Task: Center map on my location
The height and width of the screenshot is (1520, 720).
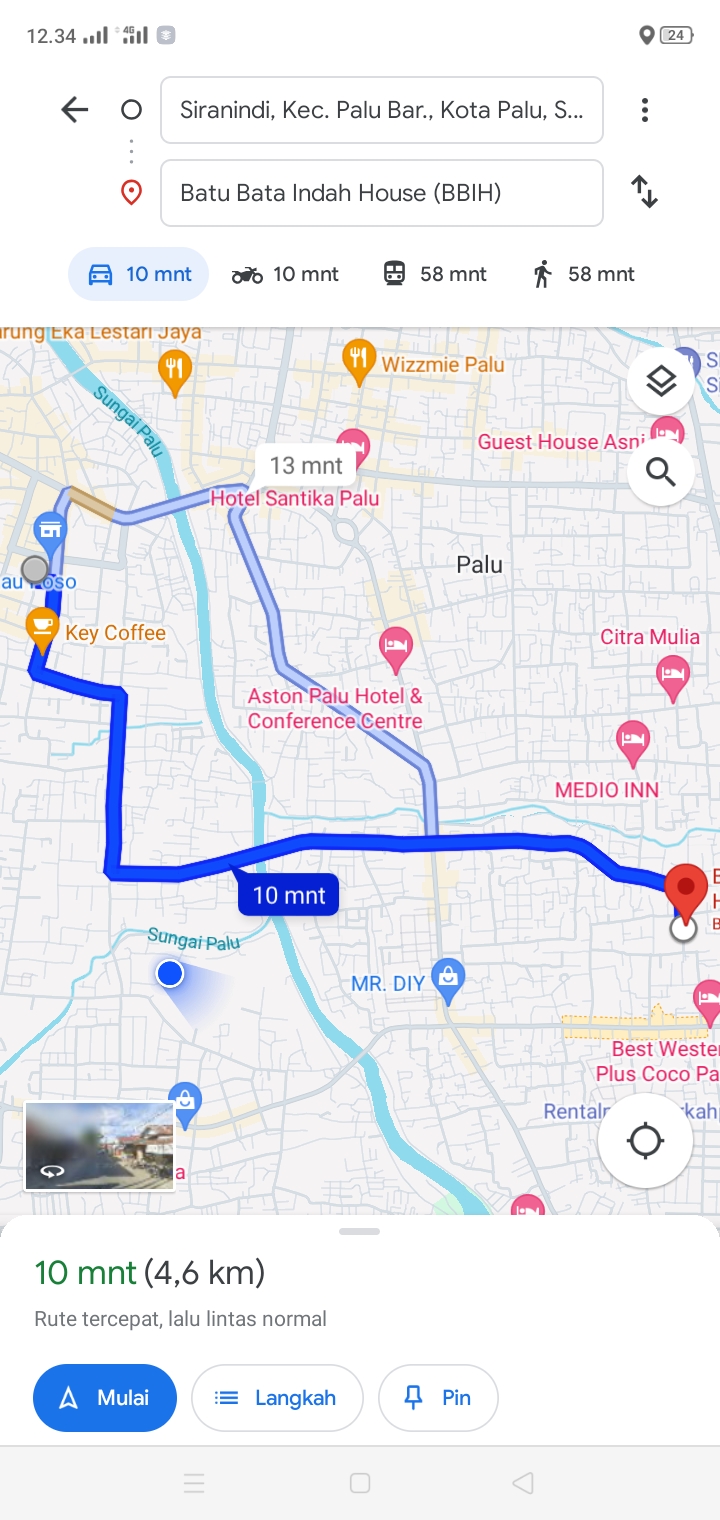Action: tap(645, 1140)
